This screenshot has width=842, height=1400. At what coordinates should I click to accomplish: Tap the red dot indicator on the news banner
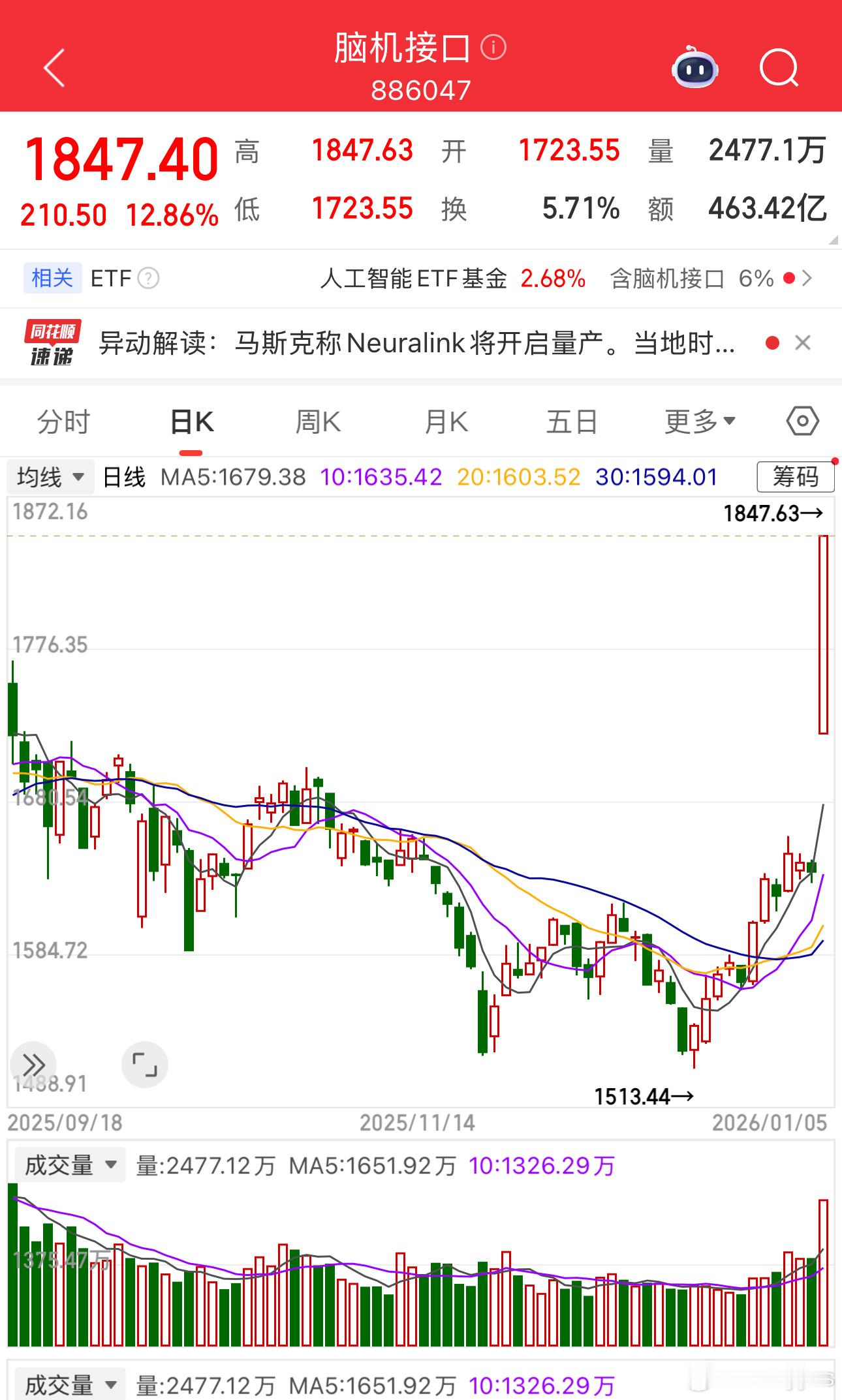pos(773,342)
